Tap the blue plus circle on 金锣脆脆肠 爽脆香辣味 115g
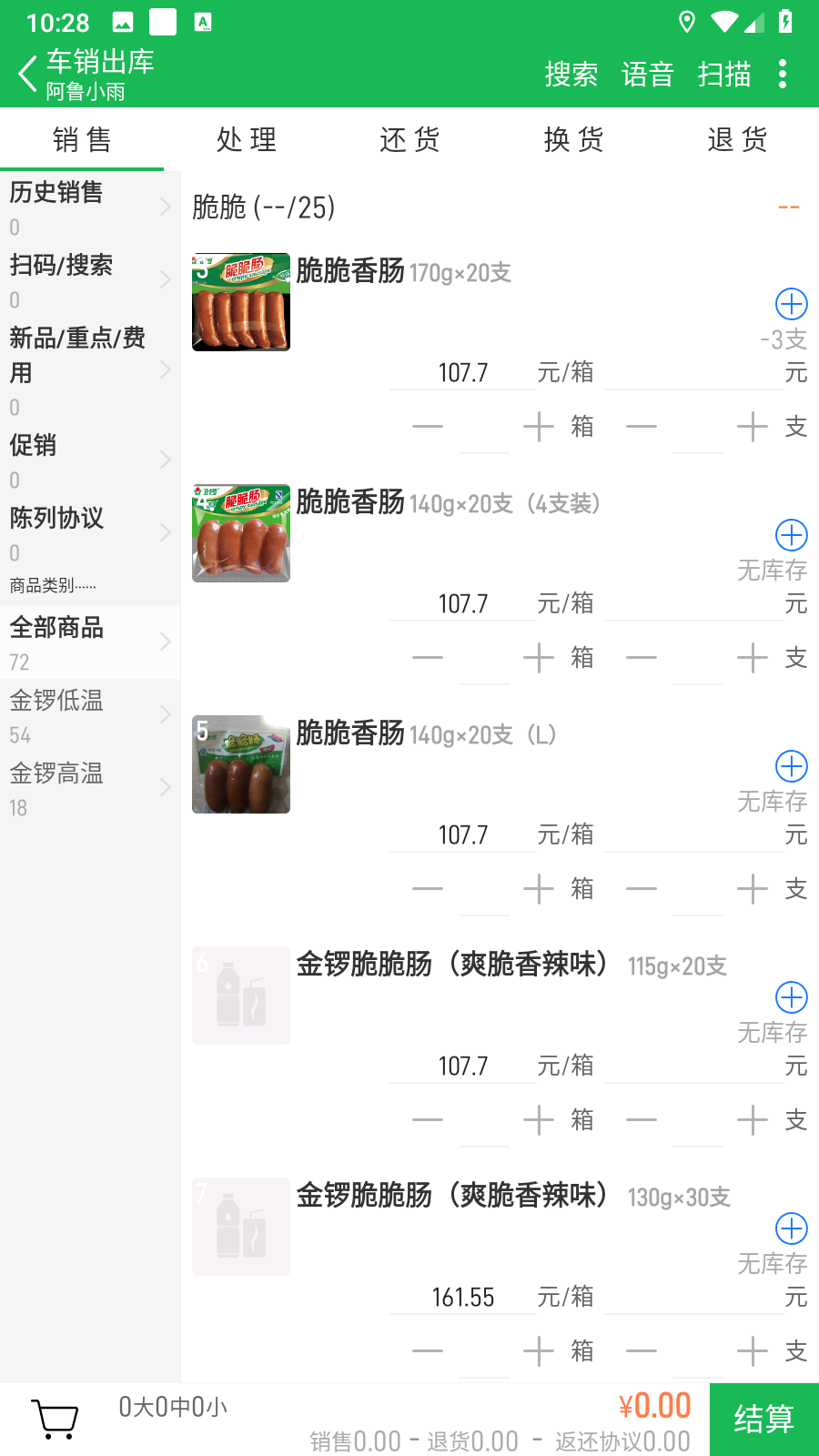The image size is (819, 1456). click(x=791, y=997)
